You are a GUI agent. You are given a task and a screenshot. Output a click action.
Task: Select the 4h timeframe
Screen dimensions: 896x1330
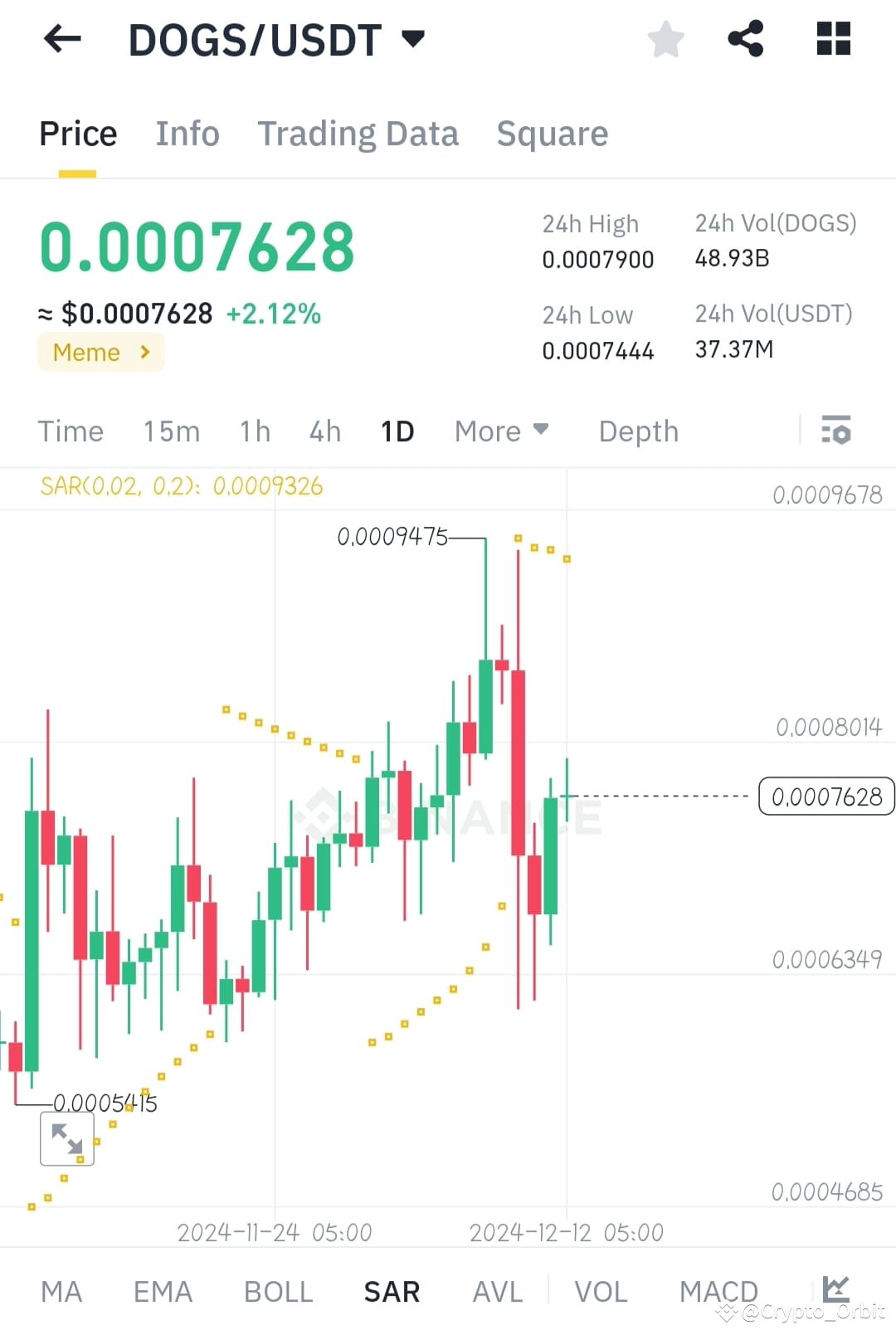point(324,431)
